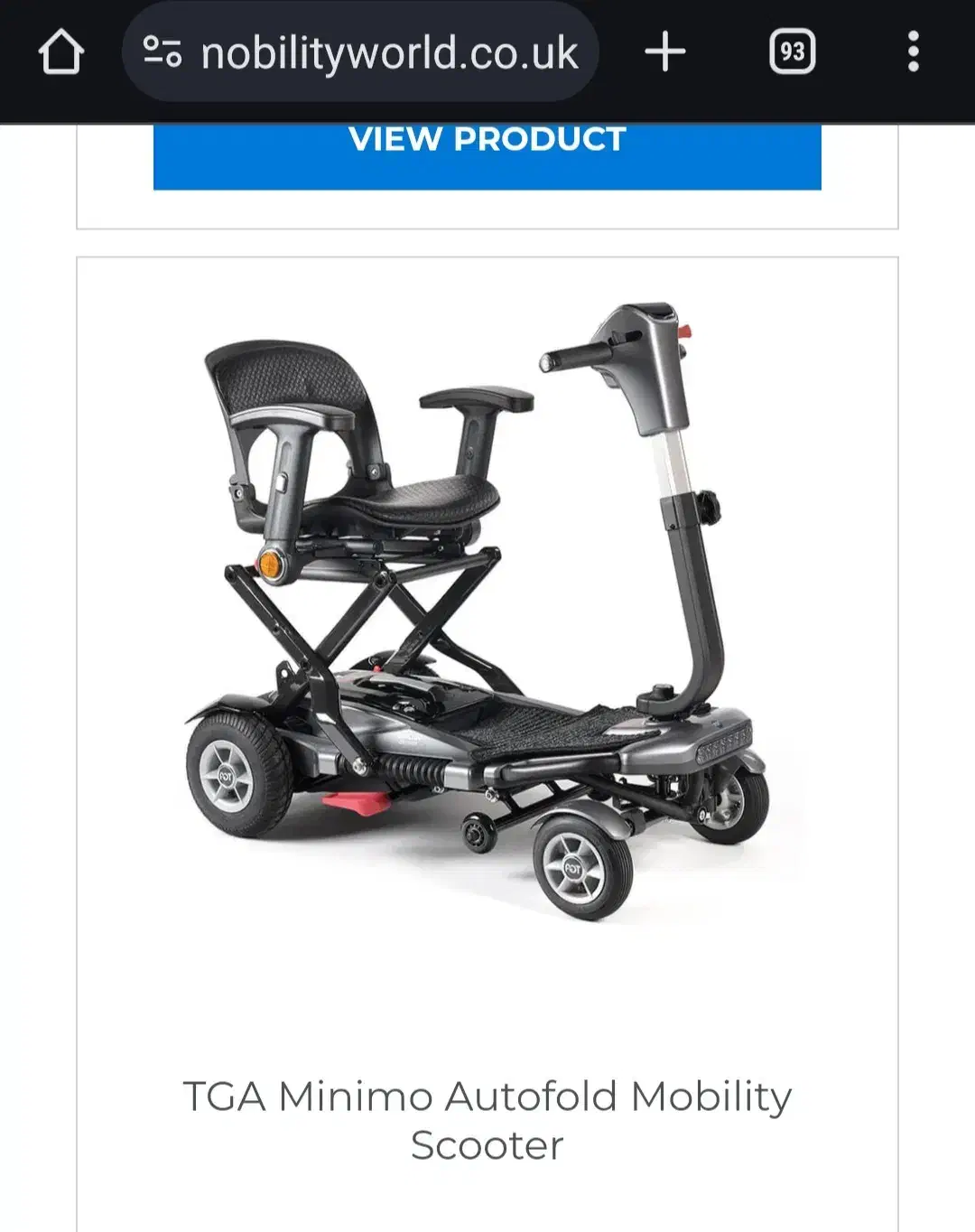Go to the browser home page
Screen dimensions: 975x1232
60,51
